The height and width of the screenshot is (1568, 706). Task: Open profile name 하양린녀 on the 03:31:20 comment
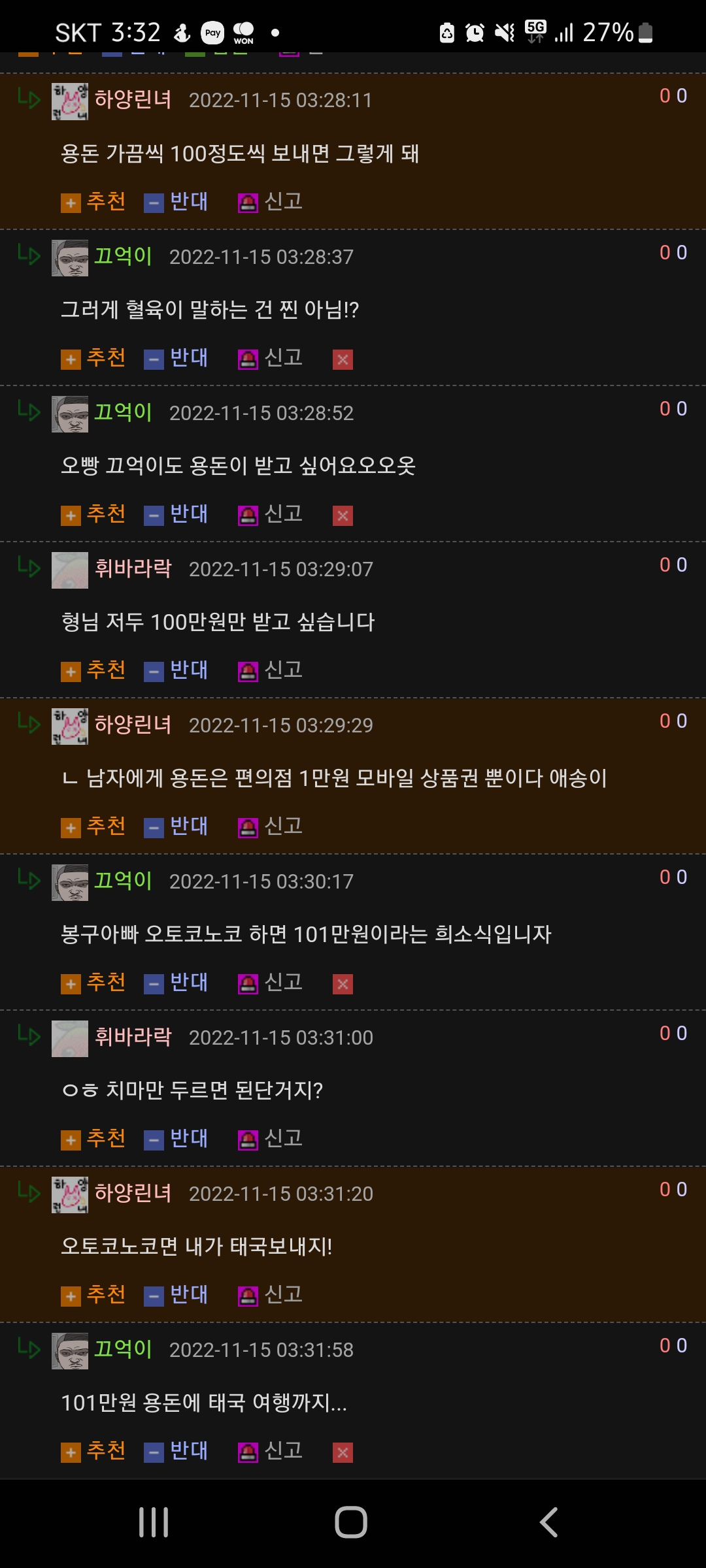(x=133, y=1193)
